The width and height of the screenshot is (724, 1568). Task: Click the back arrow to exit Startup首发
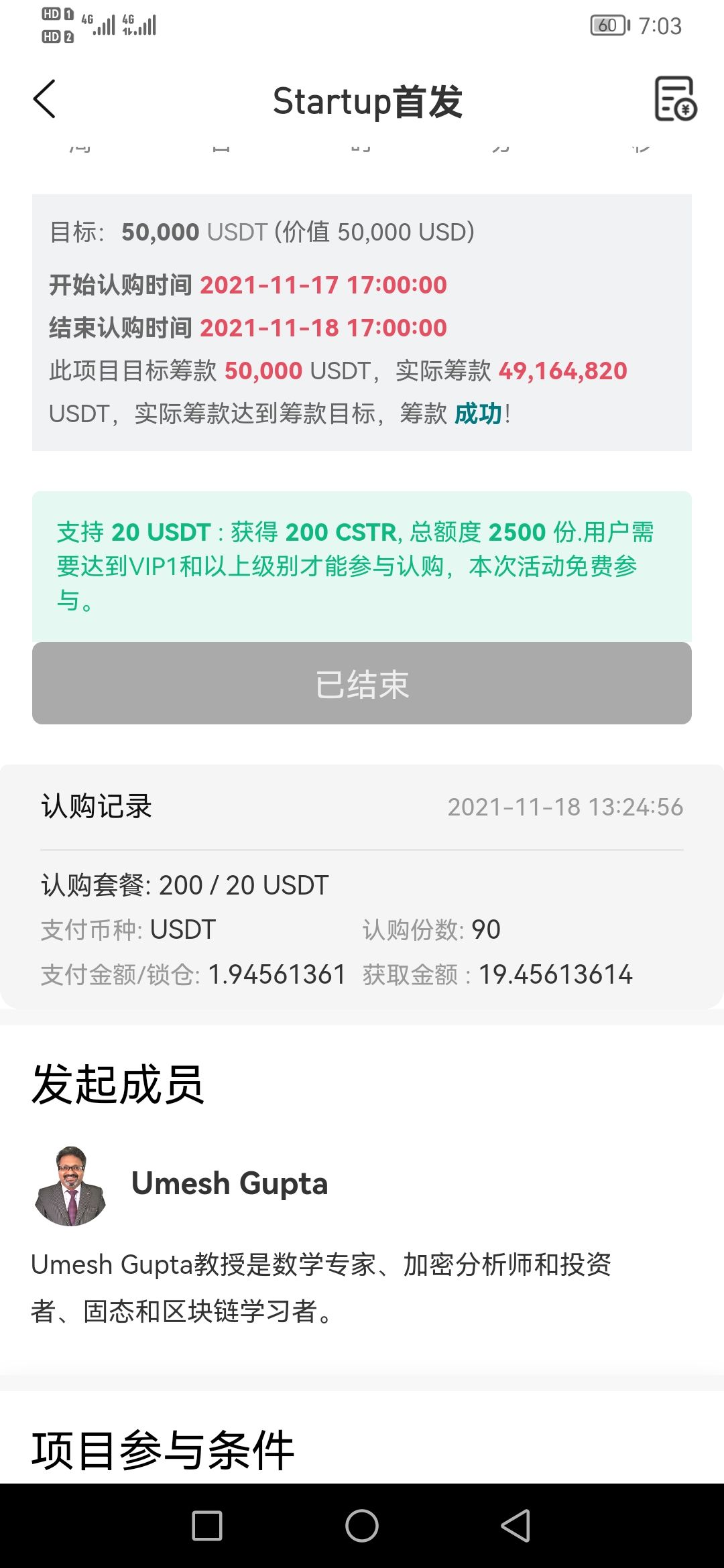point(44,101)
